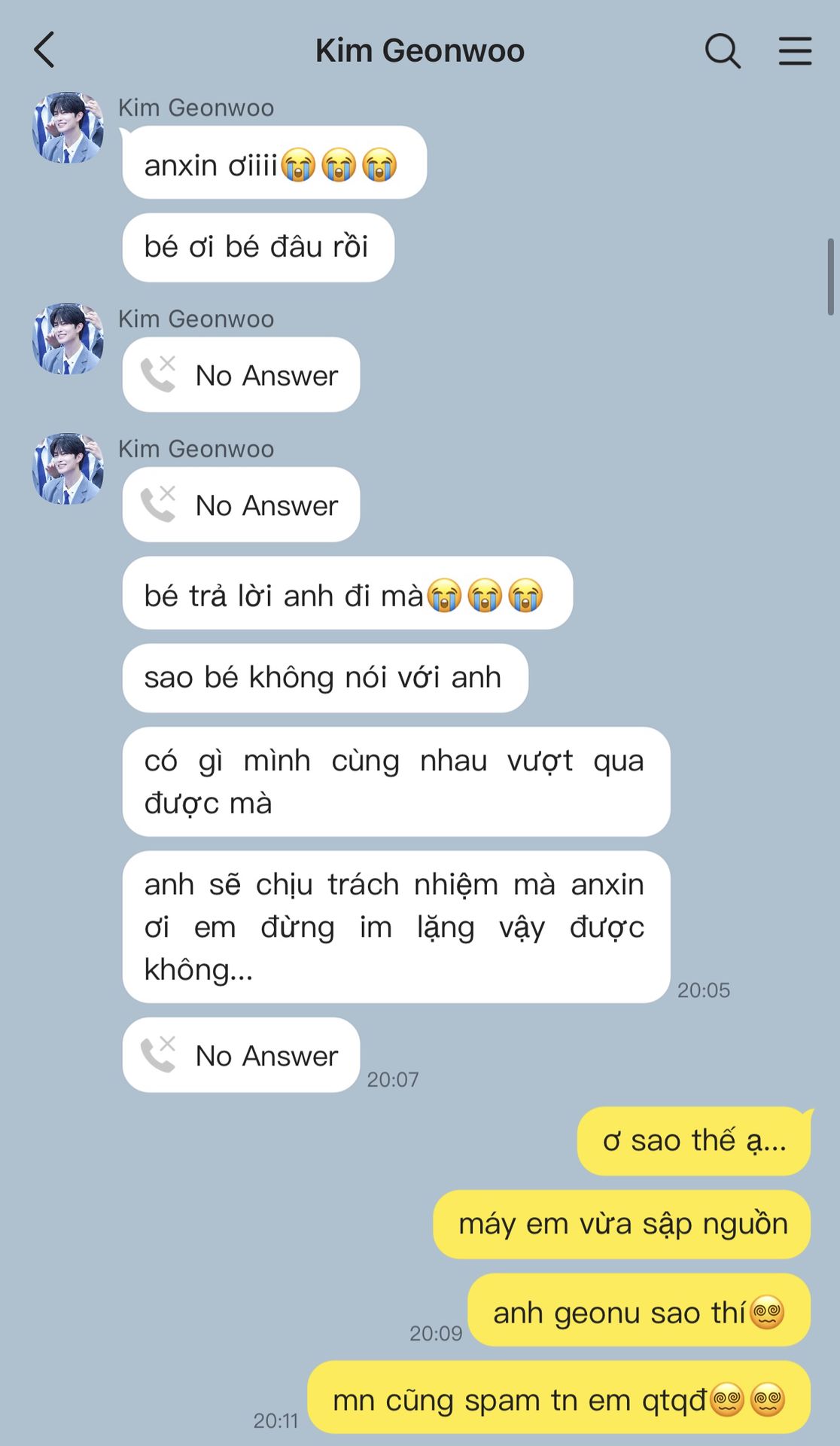Go back to the chat list
This screenshot has width=840, height=1446.
coord(45,50)
